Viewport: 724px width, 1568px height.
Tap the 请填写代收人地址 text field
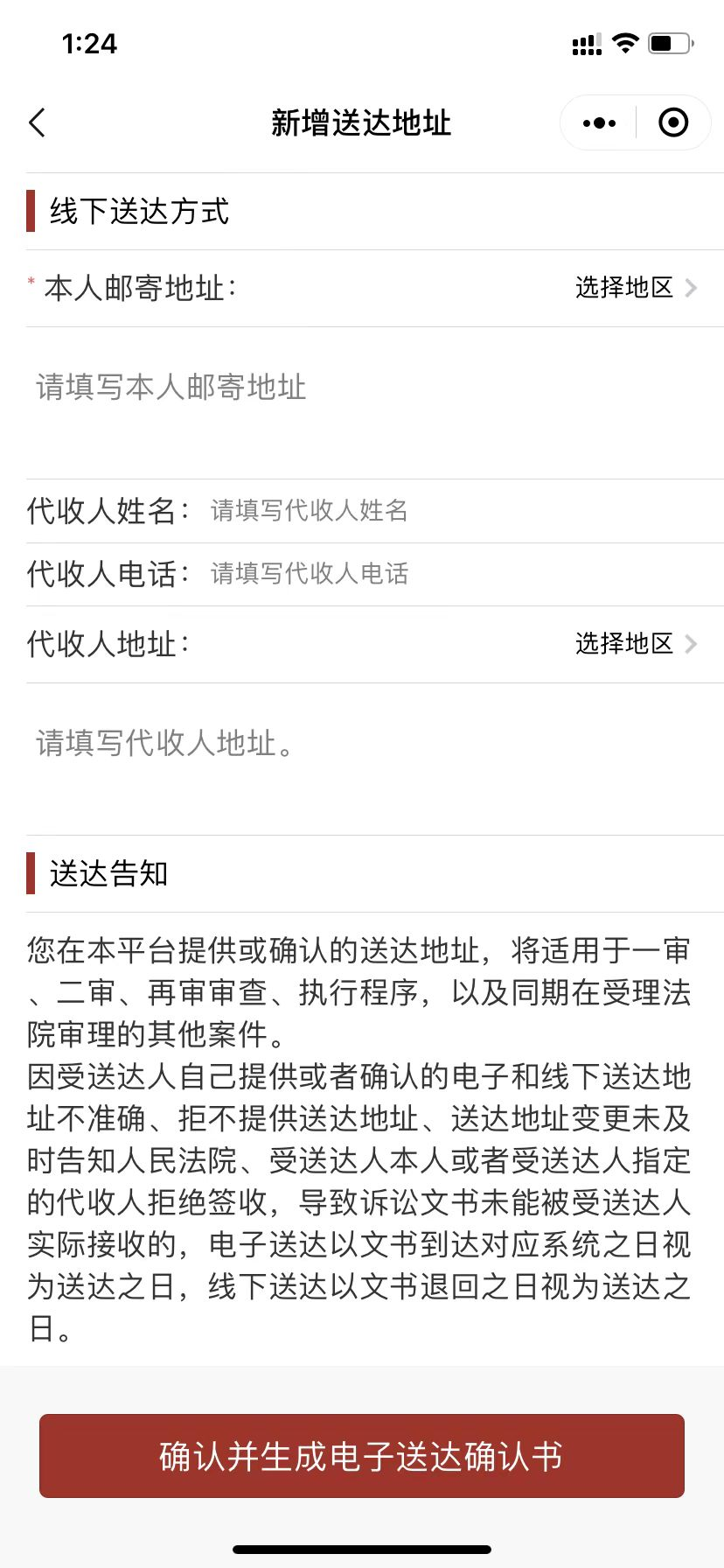coord(374,759)
